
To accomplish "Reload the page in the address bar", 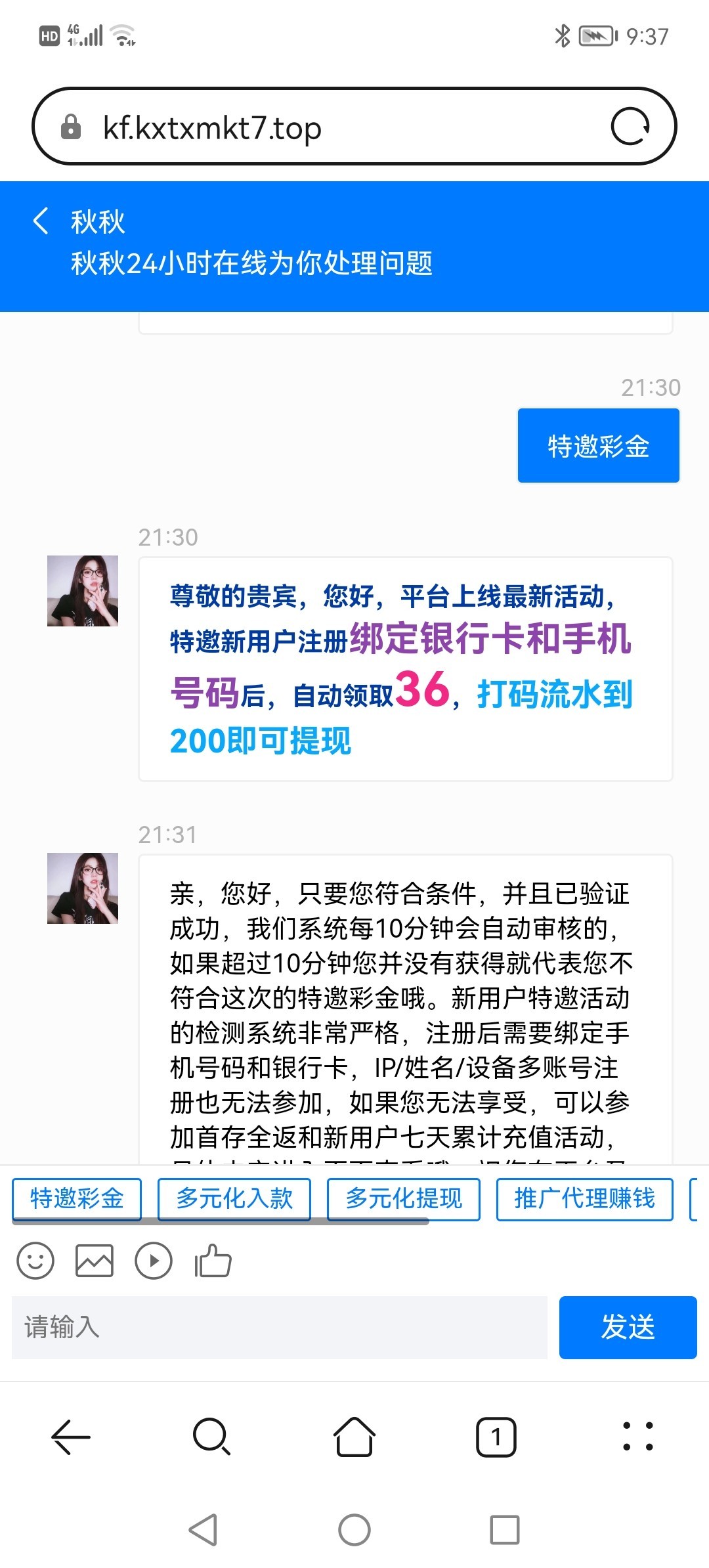I will pyautogui.click(x=630, y=126).
